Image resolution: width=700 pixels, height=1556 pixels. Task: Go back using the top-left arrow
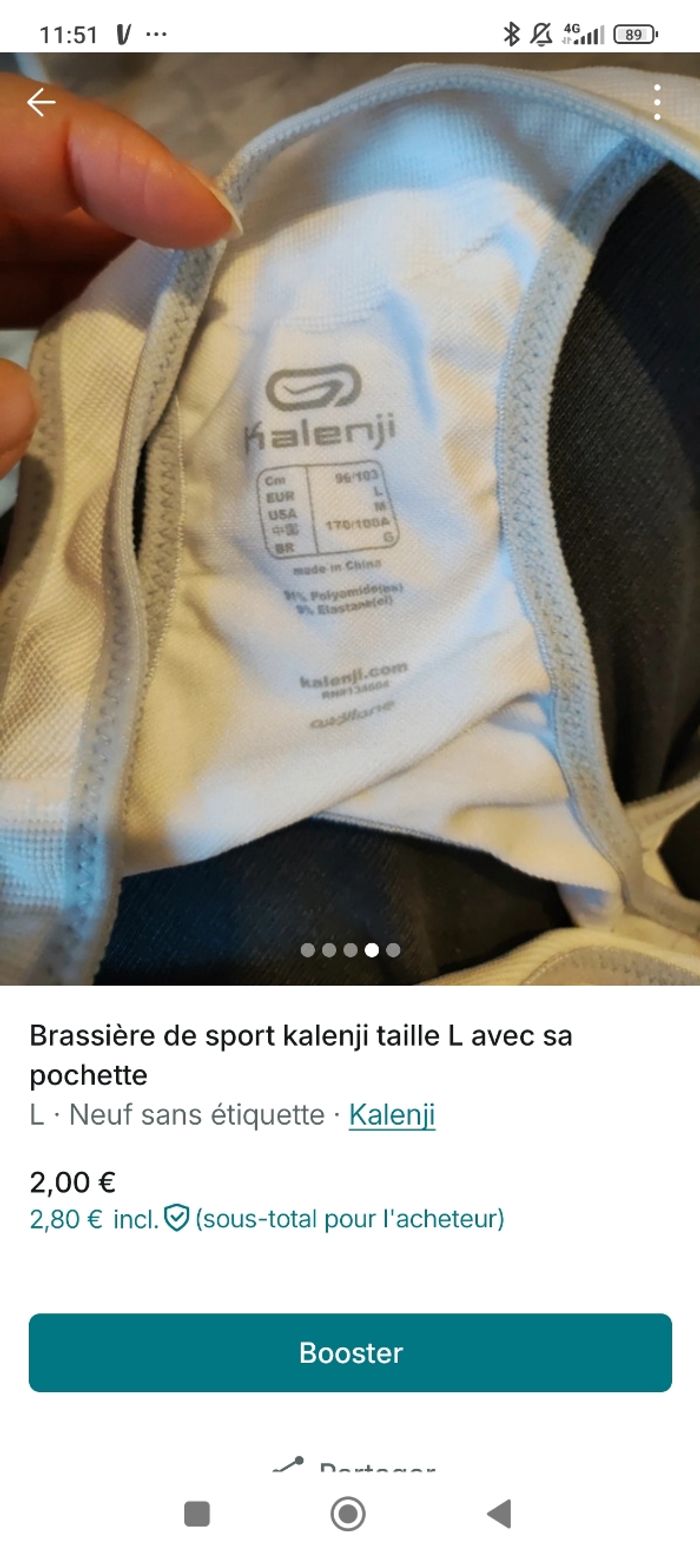point(41,102)
